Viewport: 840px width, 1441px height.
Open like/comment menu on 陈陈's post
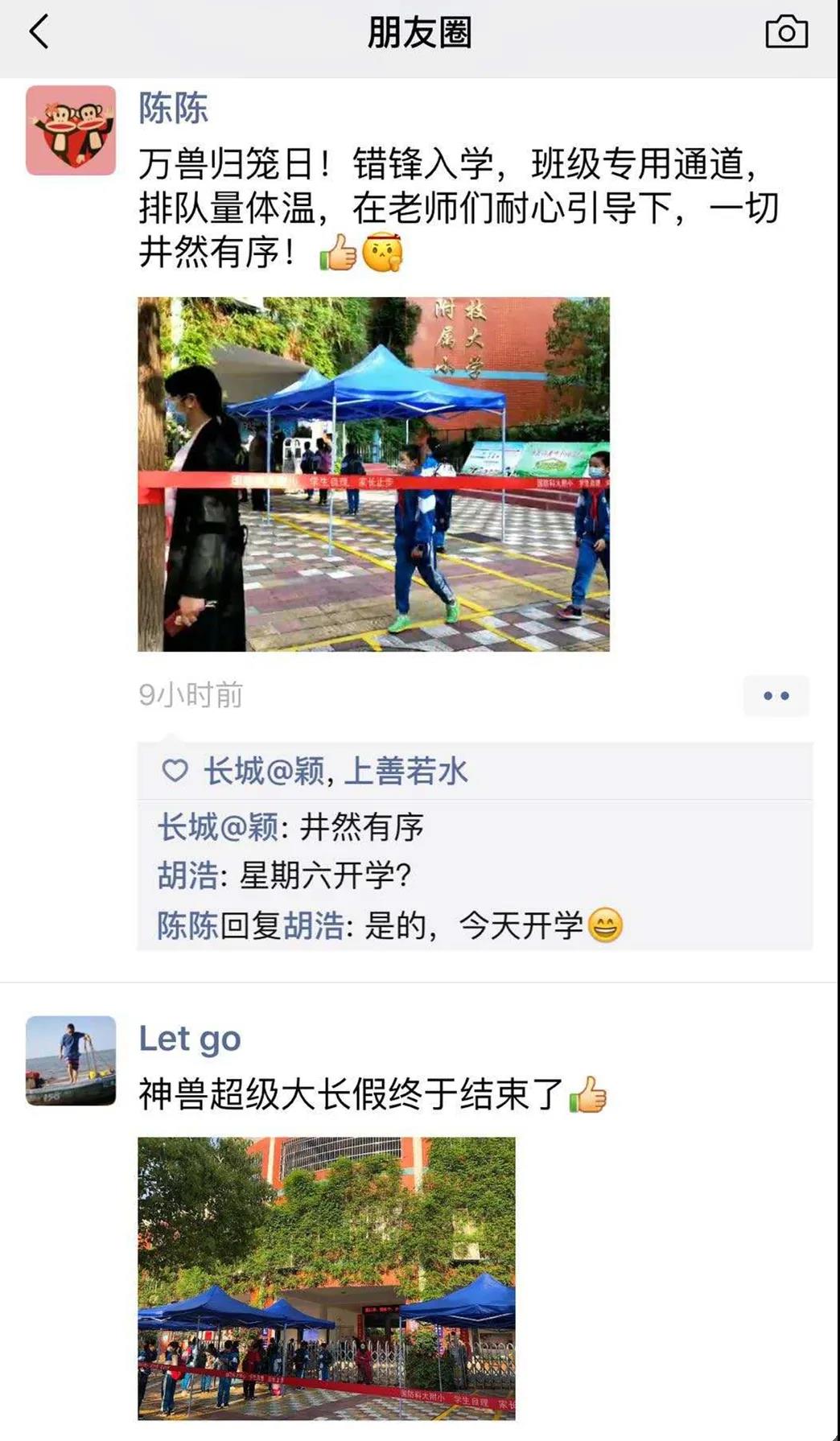[776, 695]
